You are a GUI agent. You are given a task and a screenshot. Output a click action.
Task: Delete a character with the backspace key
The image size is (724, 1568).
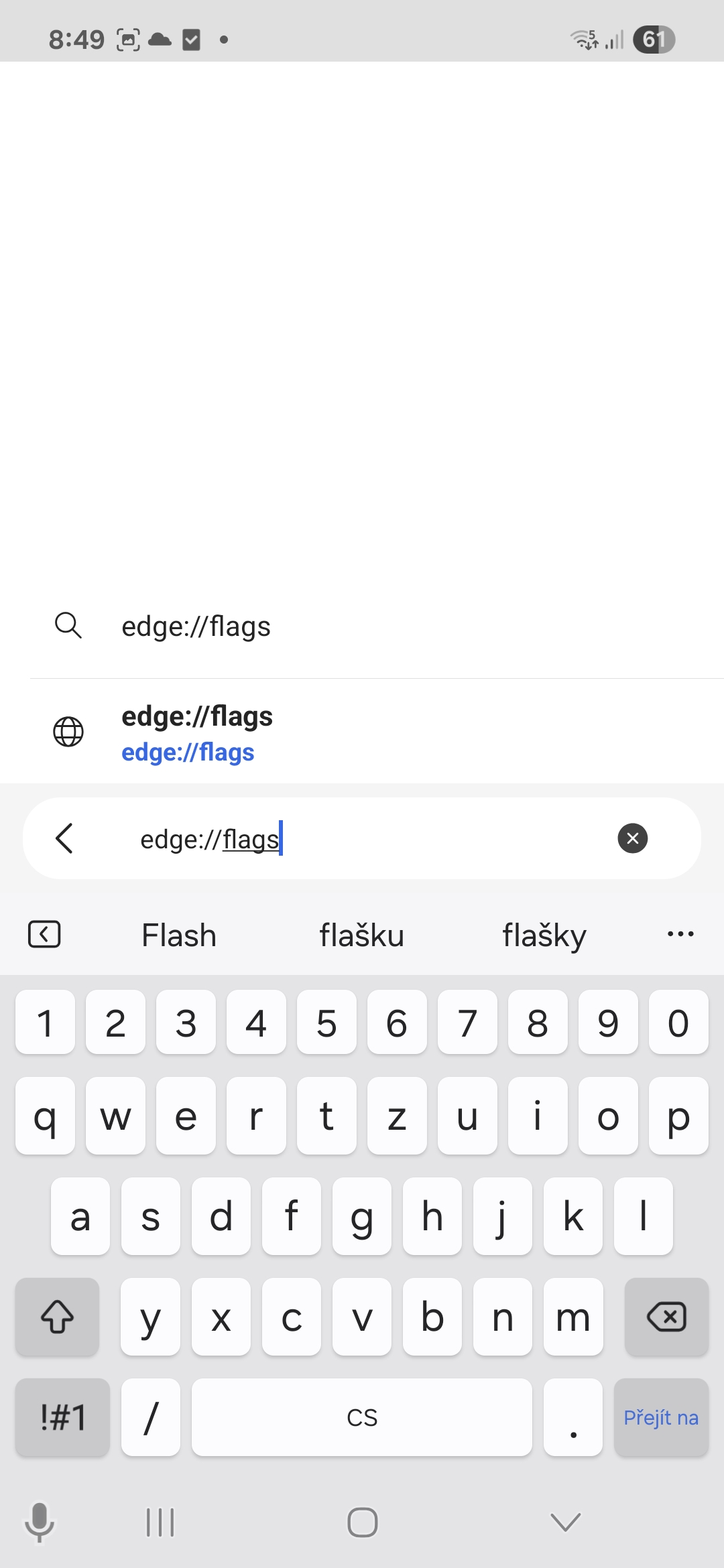pyautogui.click(x=666, y=1317)
